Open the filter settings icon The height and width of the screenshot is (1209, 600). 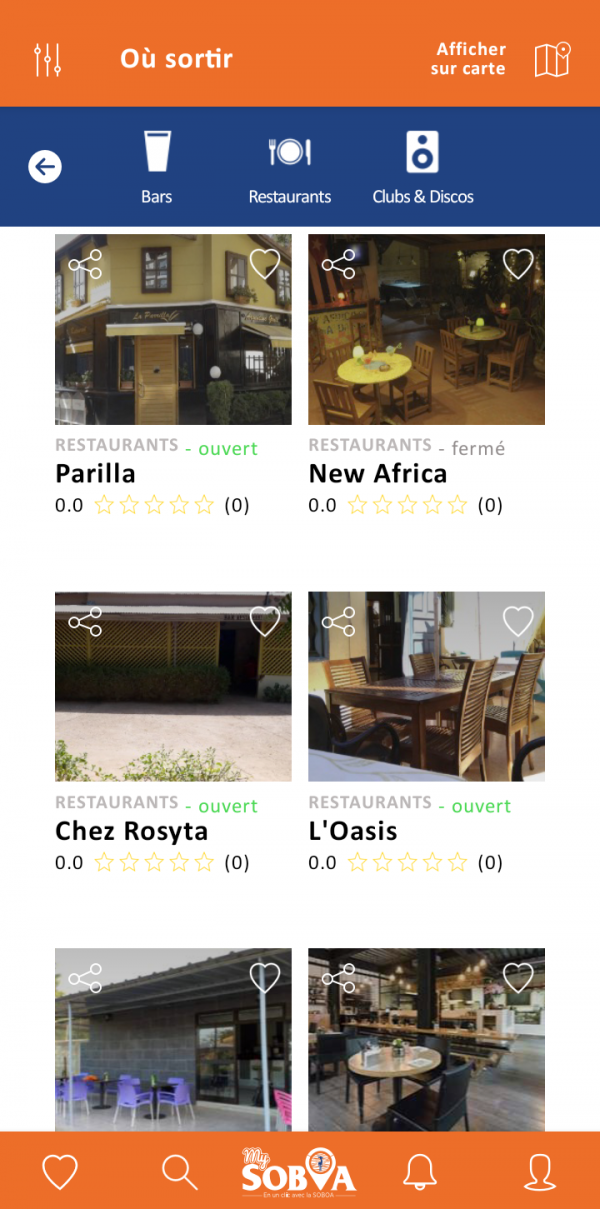(48, 59)
